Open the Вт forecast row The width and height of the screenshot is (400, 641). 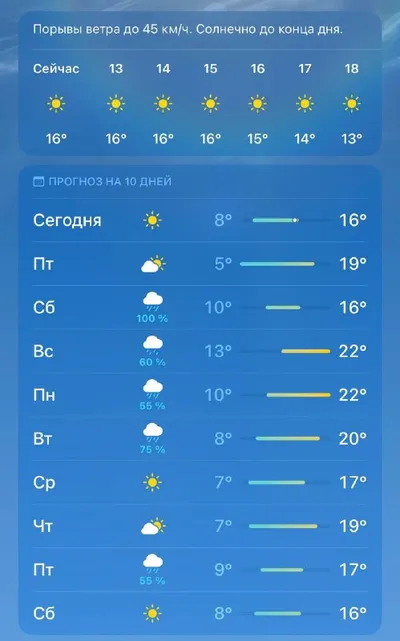[x=200, y=439]
